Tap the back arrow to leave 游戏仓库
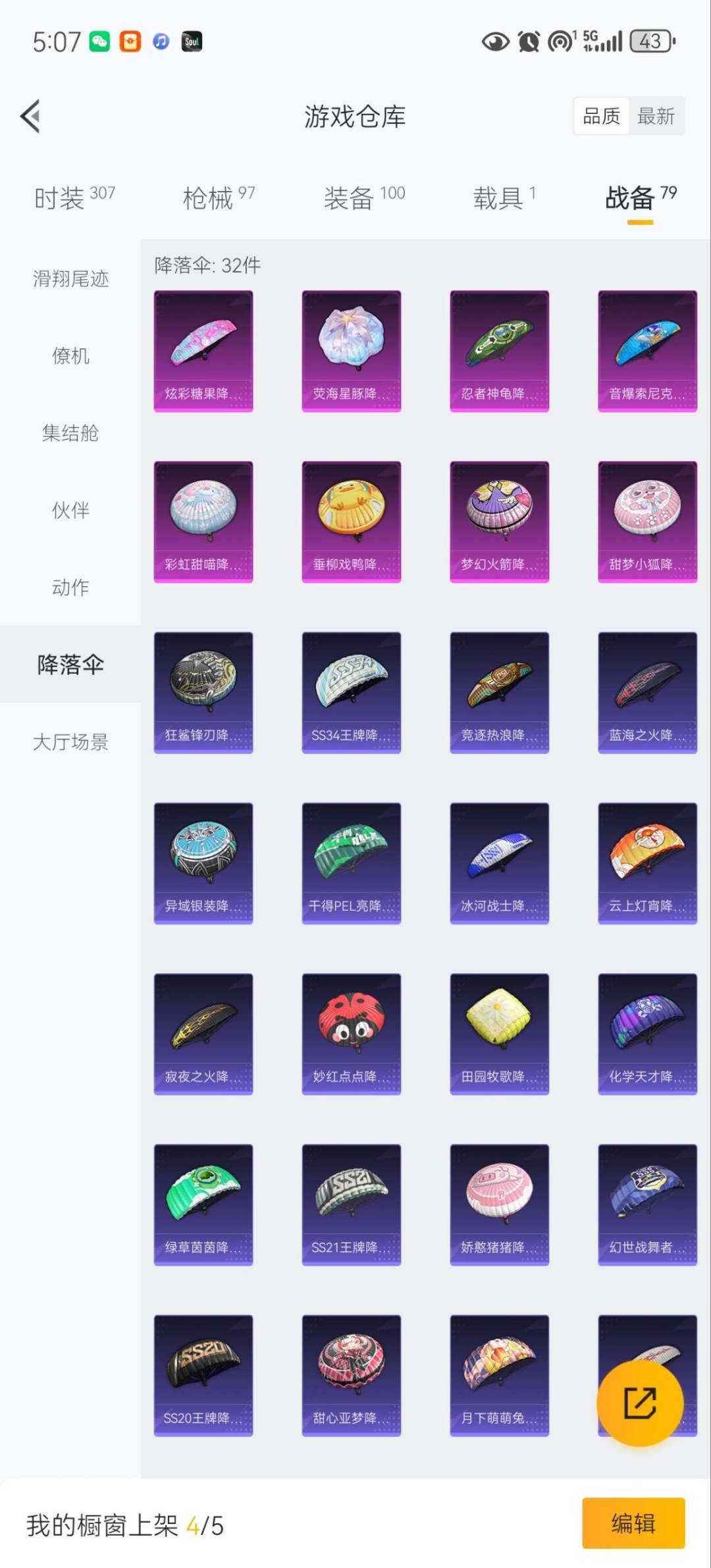Screen dimensions: 711x1568 30,116
